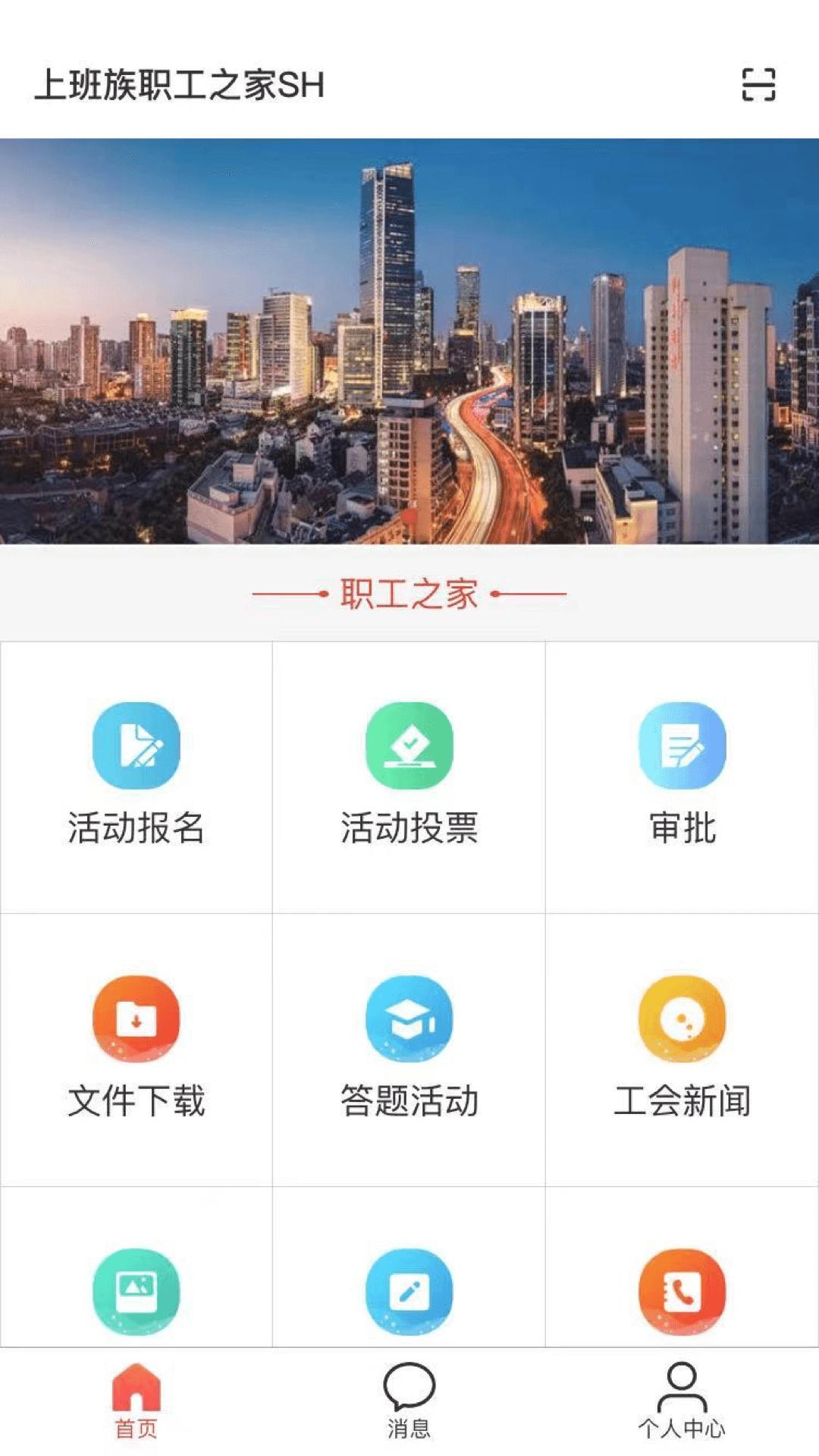
Task: Open the 工会新闻 union news icon
Action: [x=682, y=1020]
